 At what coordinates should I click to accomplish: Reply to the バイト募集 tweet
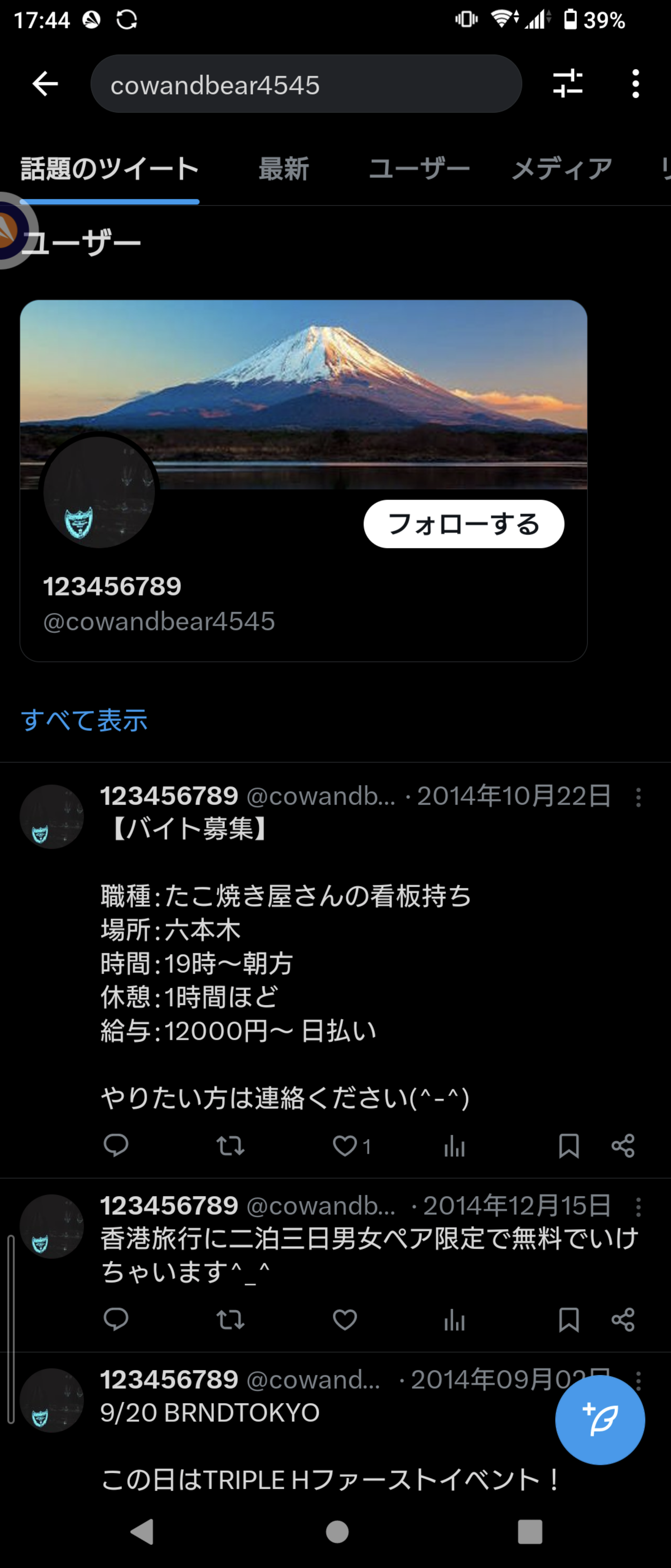tap(116, 1145)
